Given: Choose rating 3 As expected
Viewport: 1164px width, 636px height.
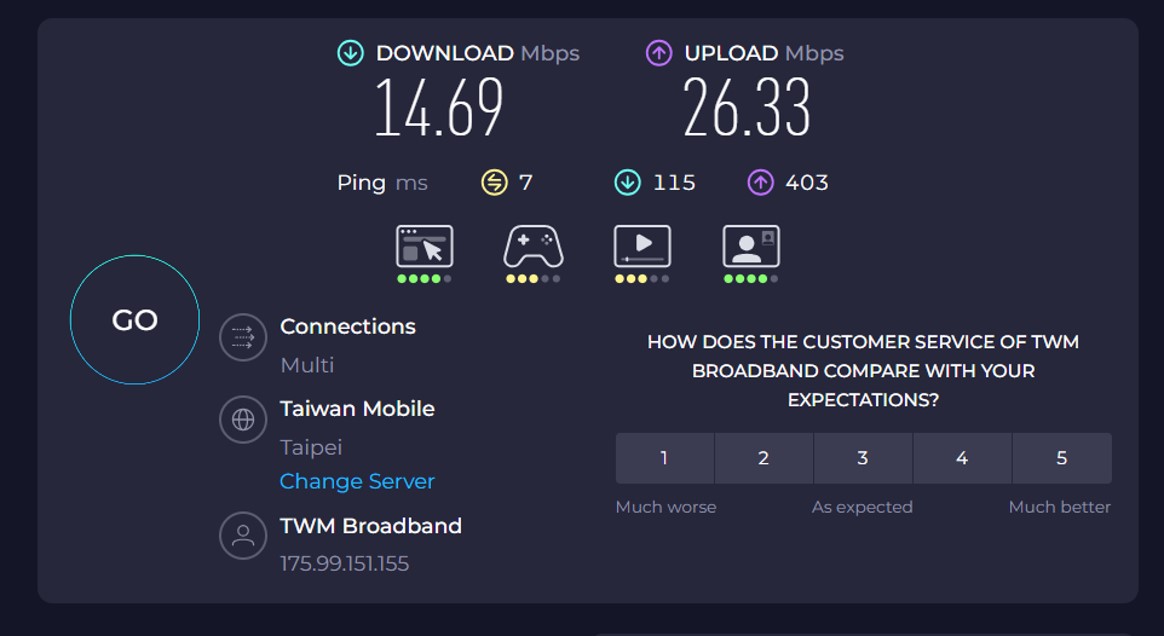Looking at the screenshot, I should pyautogui.click(x=862, y=458).
